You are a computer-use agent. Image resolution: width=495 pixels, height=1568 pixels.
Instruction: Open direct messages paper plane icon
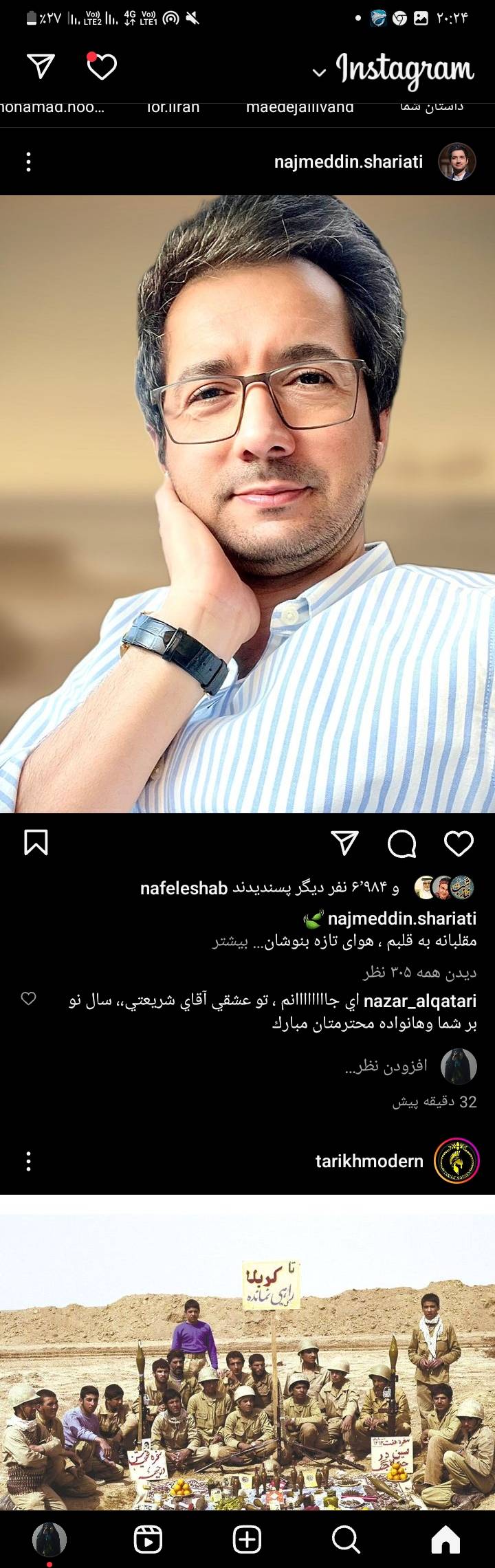point(41,66)
